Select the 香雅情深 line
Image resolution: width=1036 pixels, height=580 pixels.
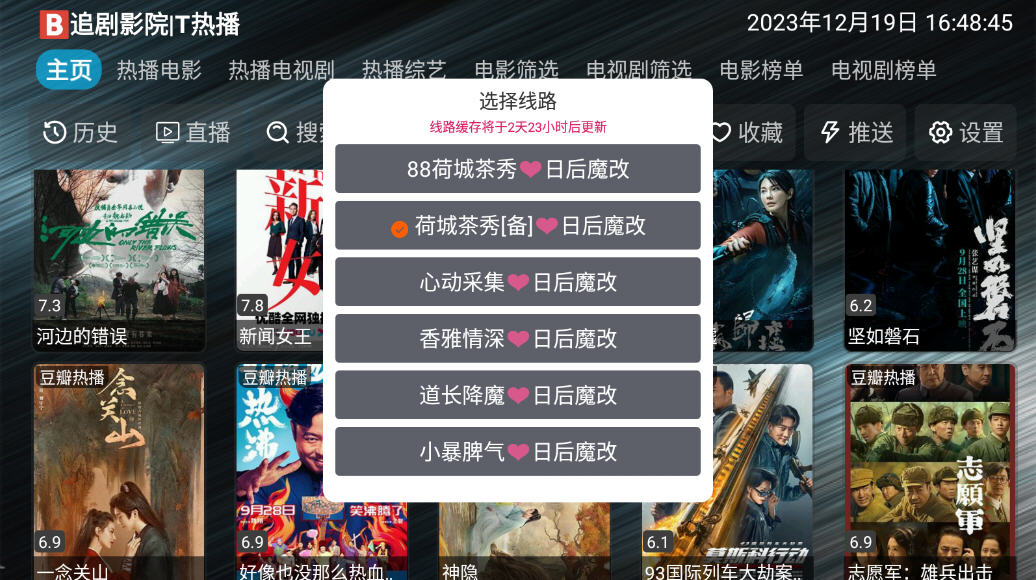[517, 339]
